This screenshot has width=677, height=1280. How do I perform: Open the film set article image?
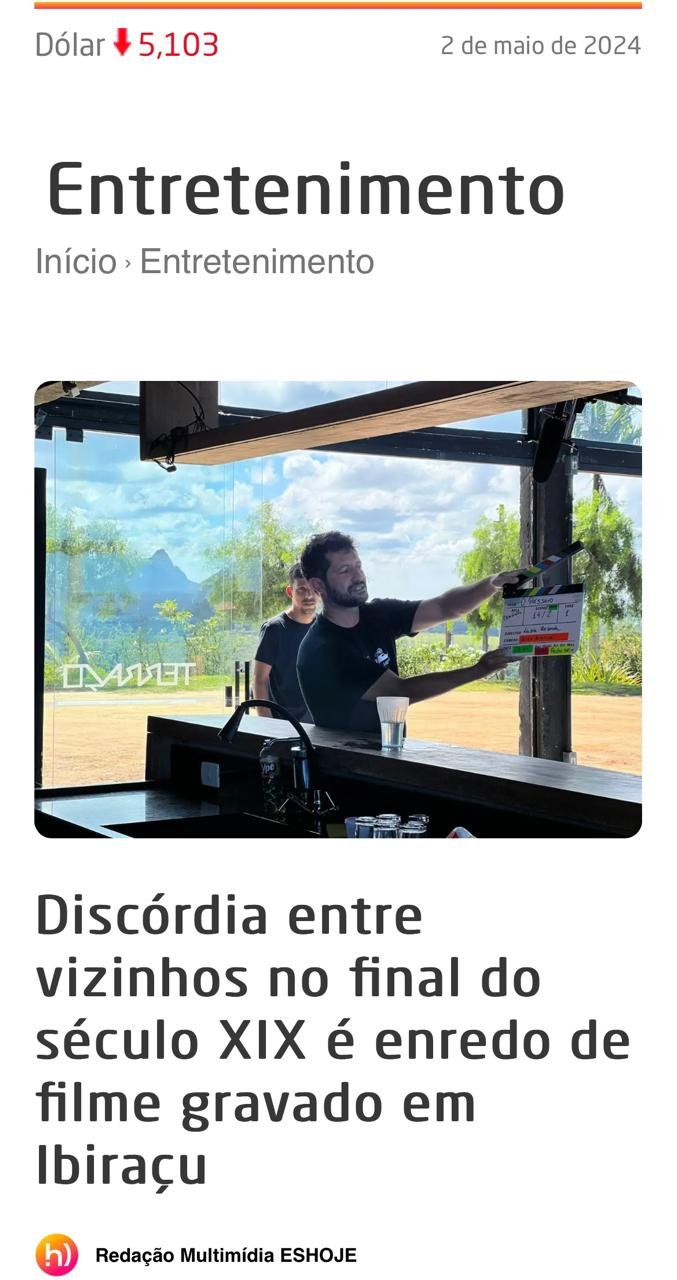(338, 609)
